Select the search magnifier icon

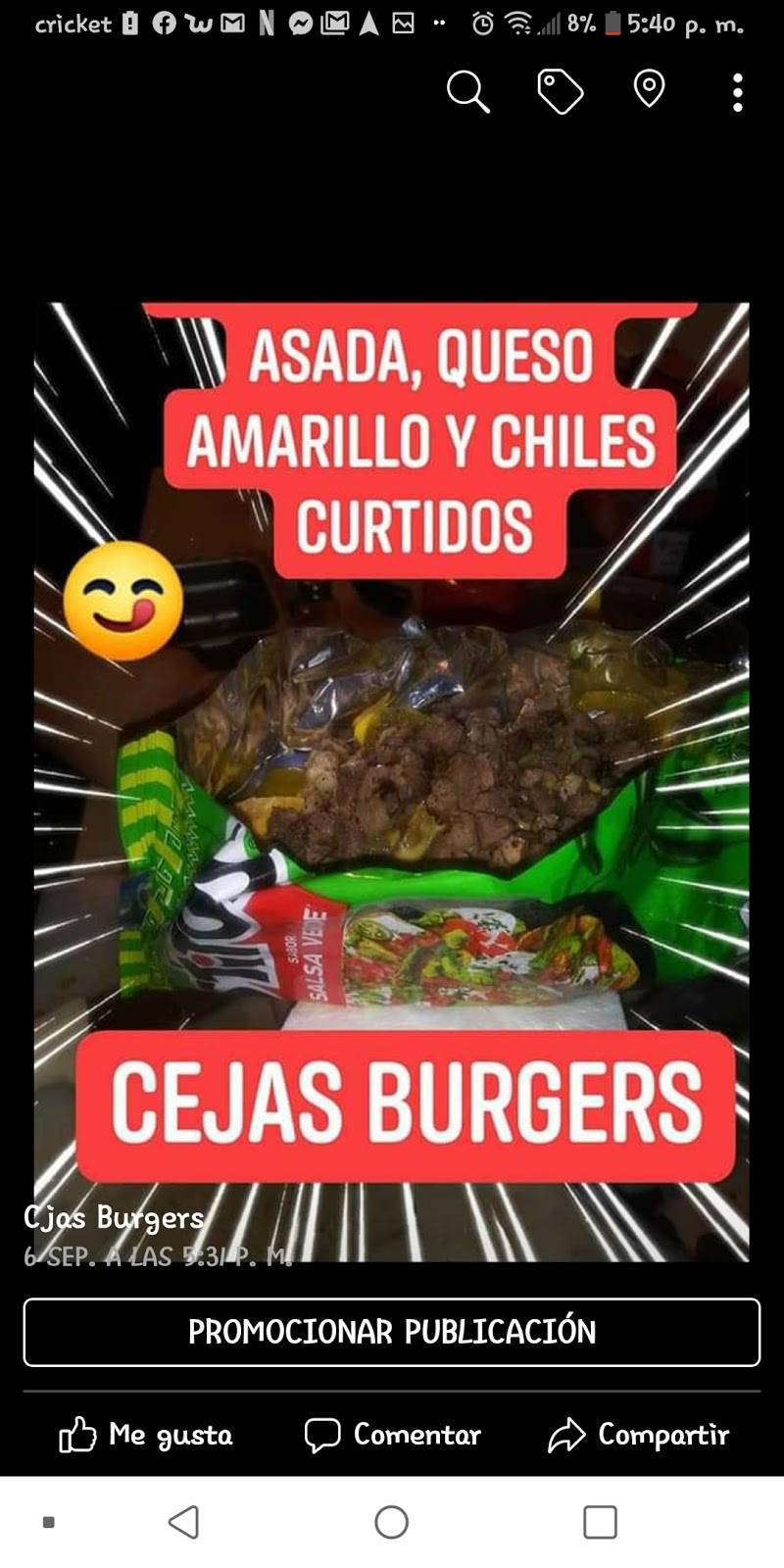click(467, 91)
